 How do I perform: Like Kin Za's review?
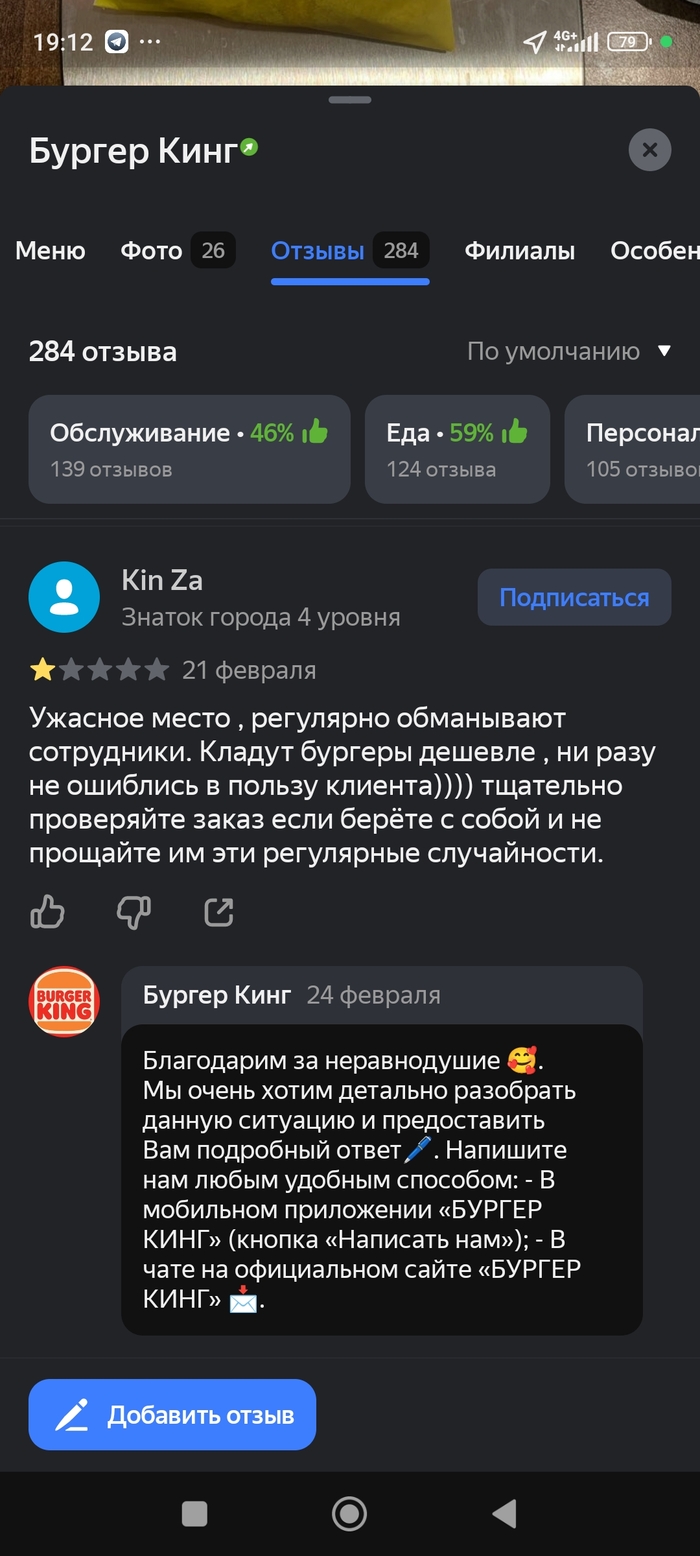click(48, 911)
